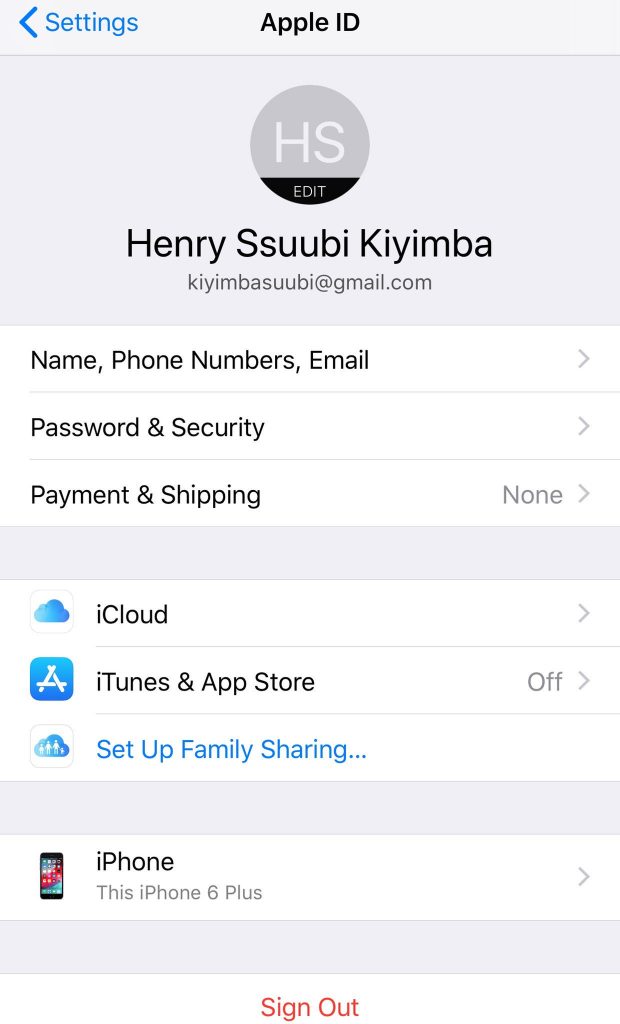Open Payment & Shipping row
Screen dimensions: 620x1024
click(310, 494)
